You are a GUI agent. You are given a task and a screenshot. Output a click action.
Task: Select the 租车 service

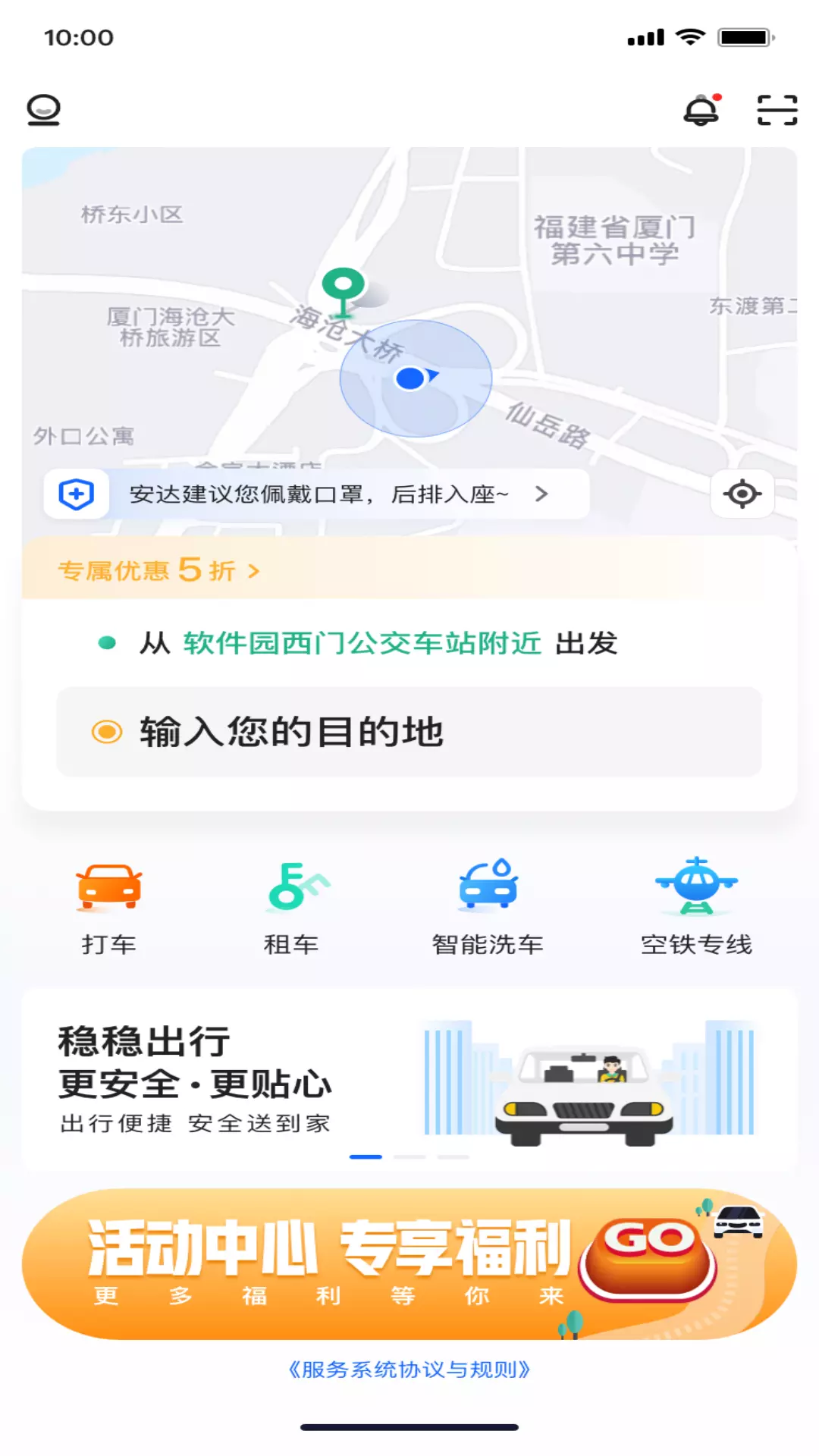[291, 908]
